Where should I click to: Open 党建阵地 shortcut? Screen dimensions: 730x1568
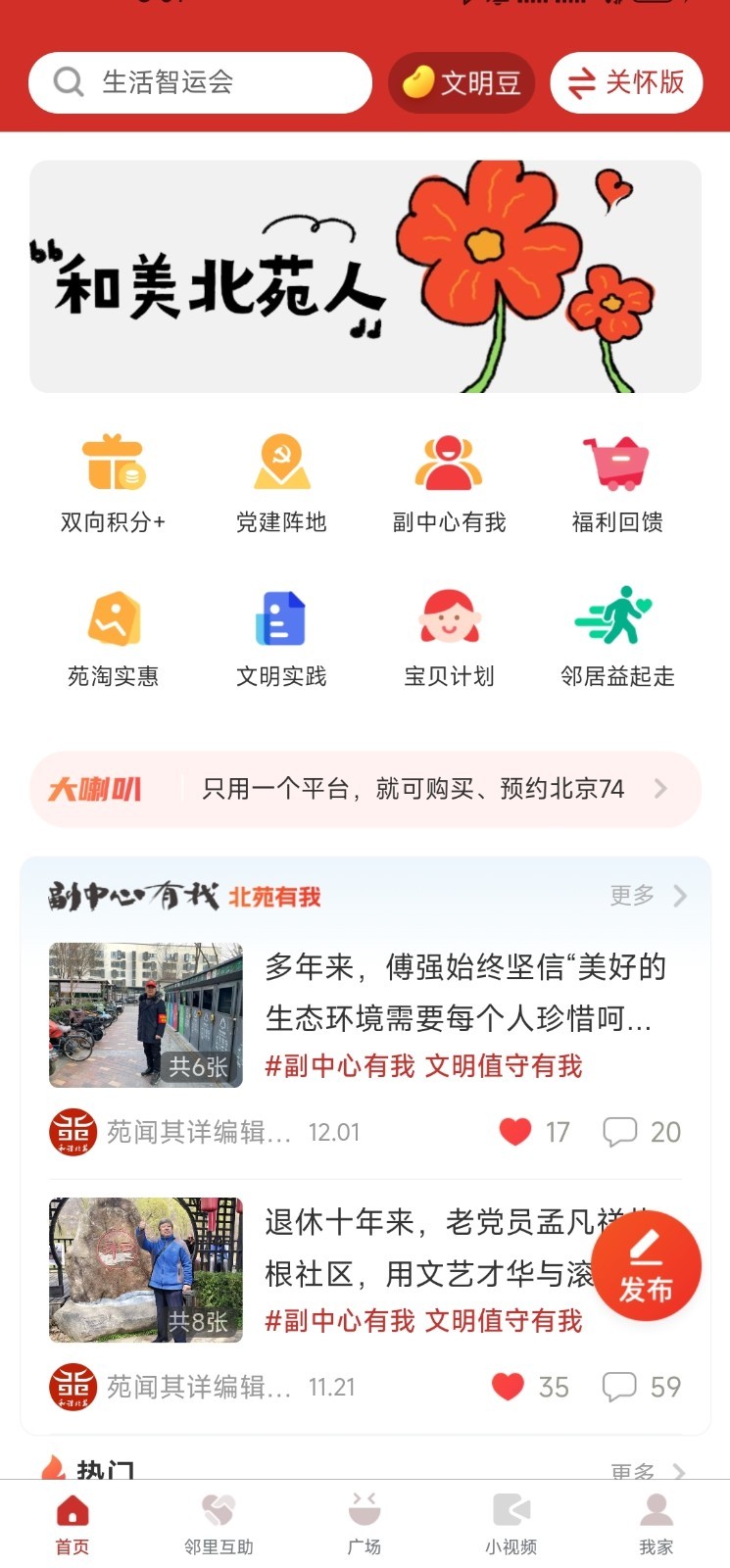281,482
